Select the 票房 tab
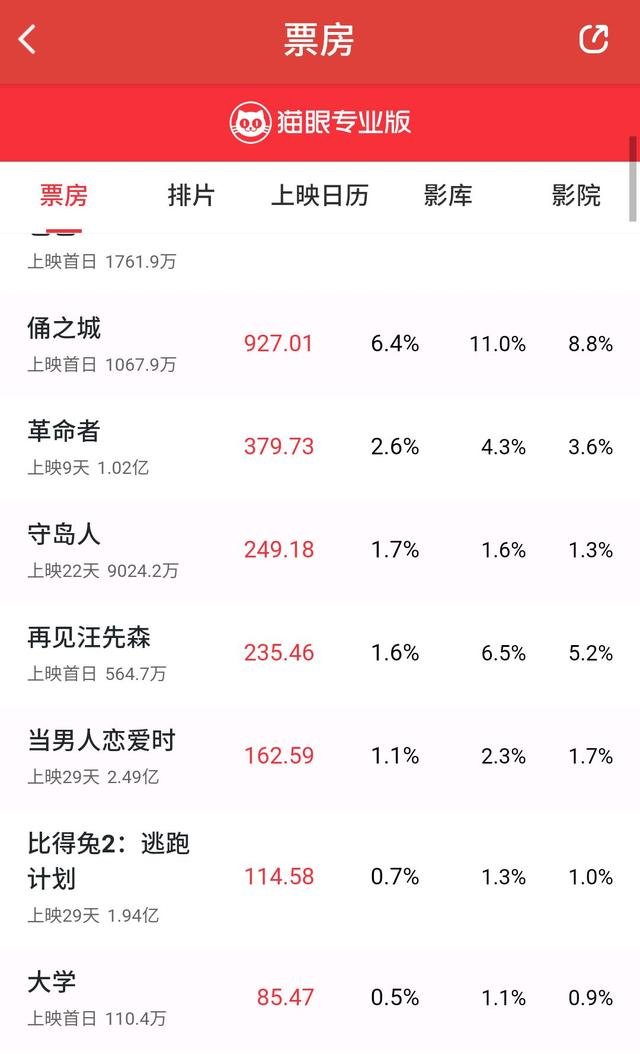The width and height of the screenshot is (640, 1055). 63,195
